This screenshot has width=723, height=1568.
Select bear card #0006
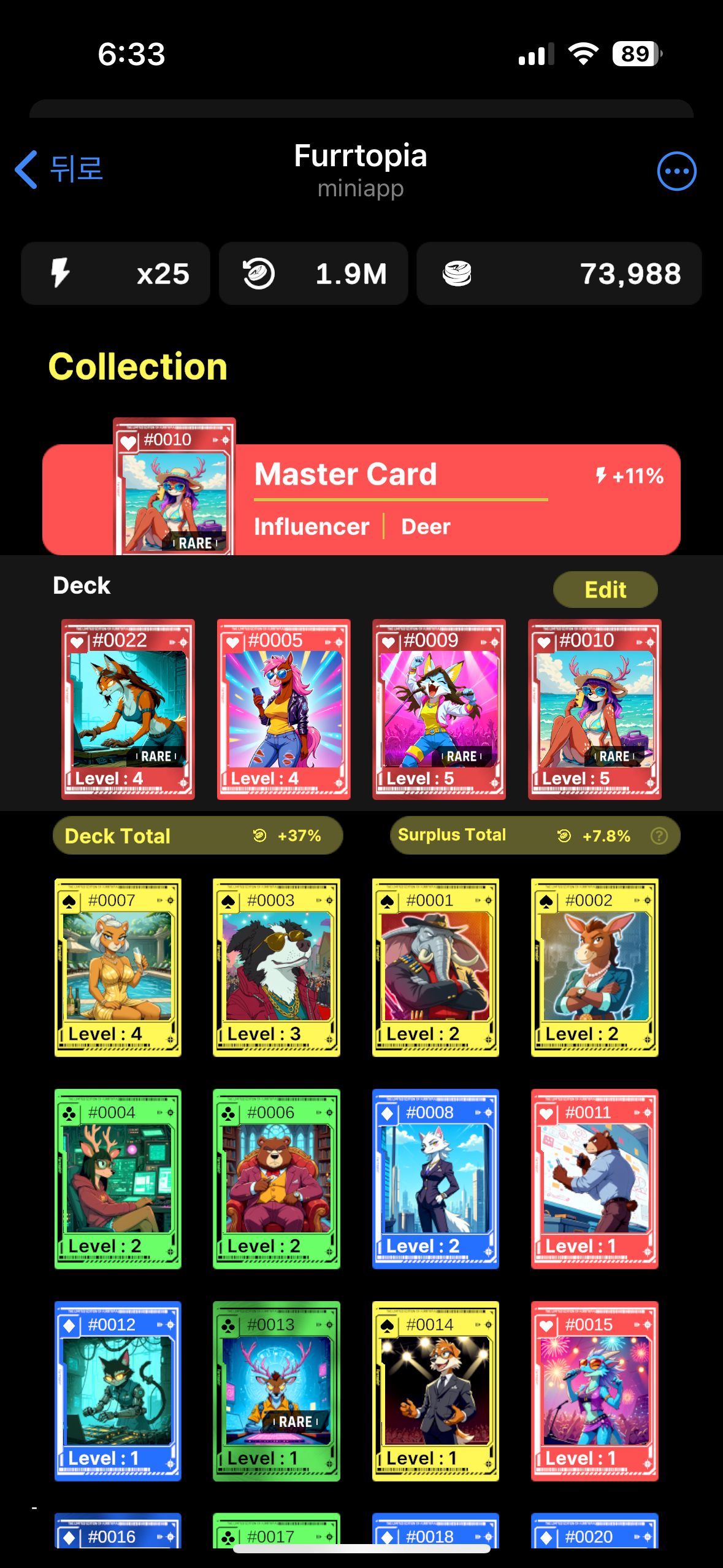[x=277, y=1178]
